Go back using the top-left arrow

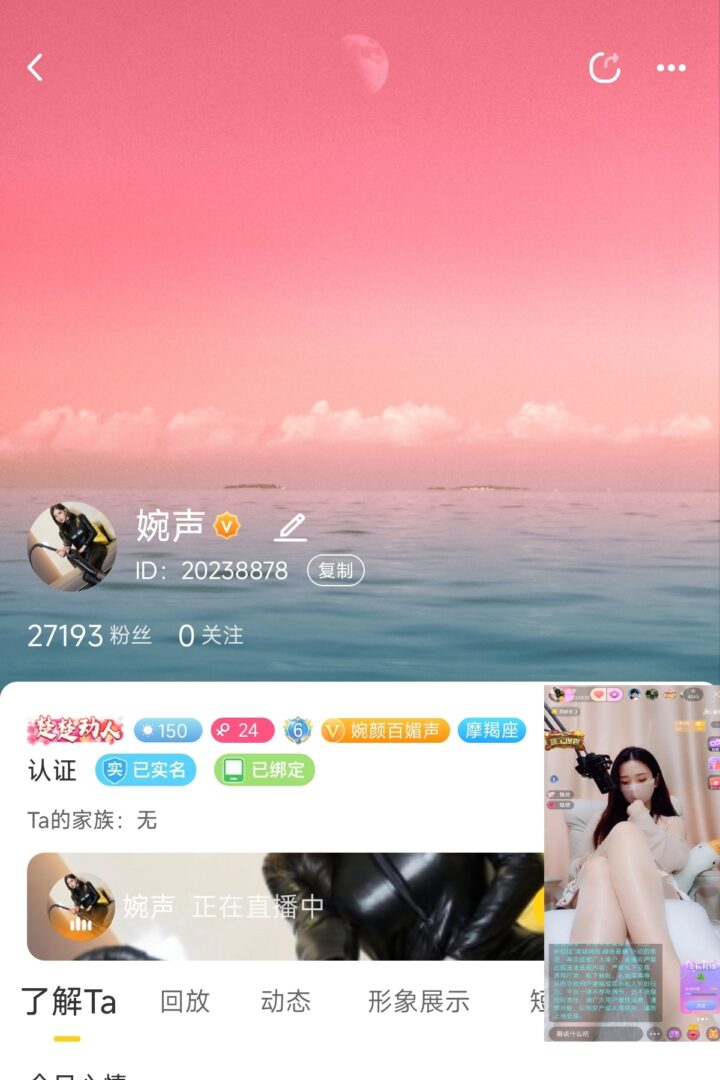pos(35,68)
